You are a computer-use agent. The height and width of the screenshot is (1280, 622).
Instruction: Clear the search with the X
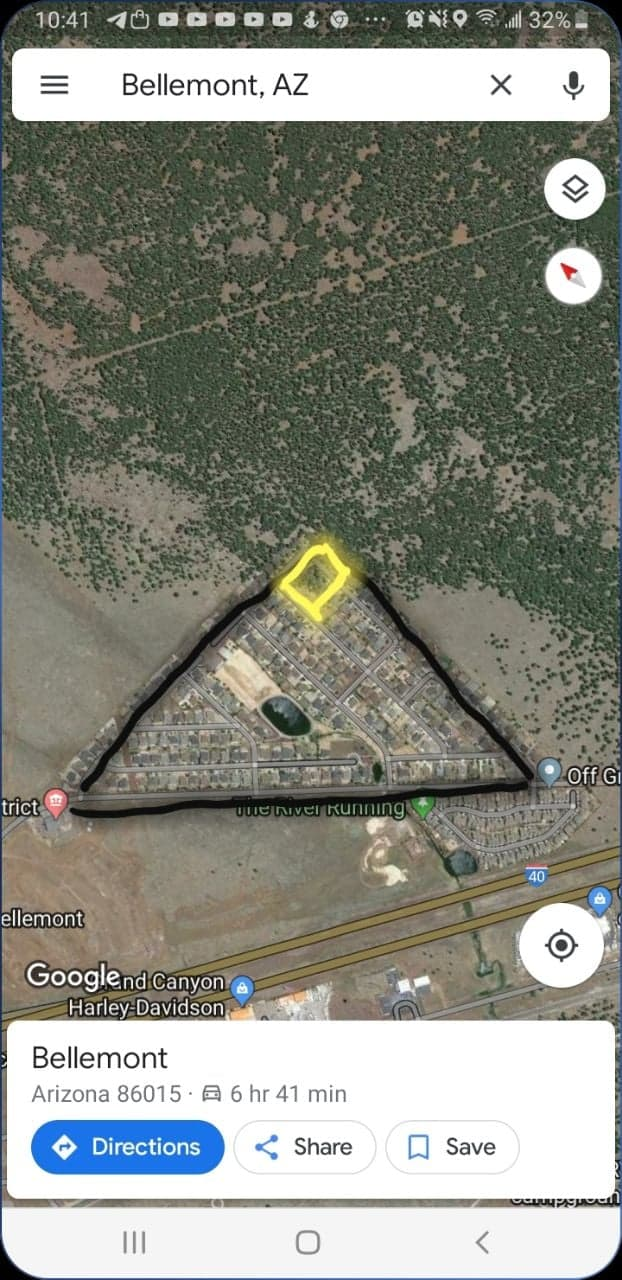pos(501,85)
